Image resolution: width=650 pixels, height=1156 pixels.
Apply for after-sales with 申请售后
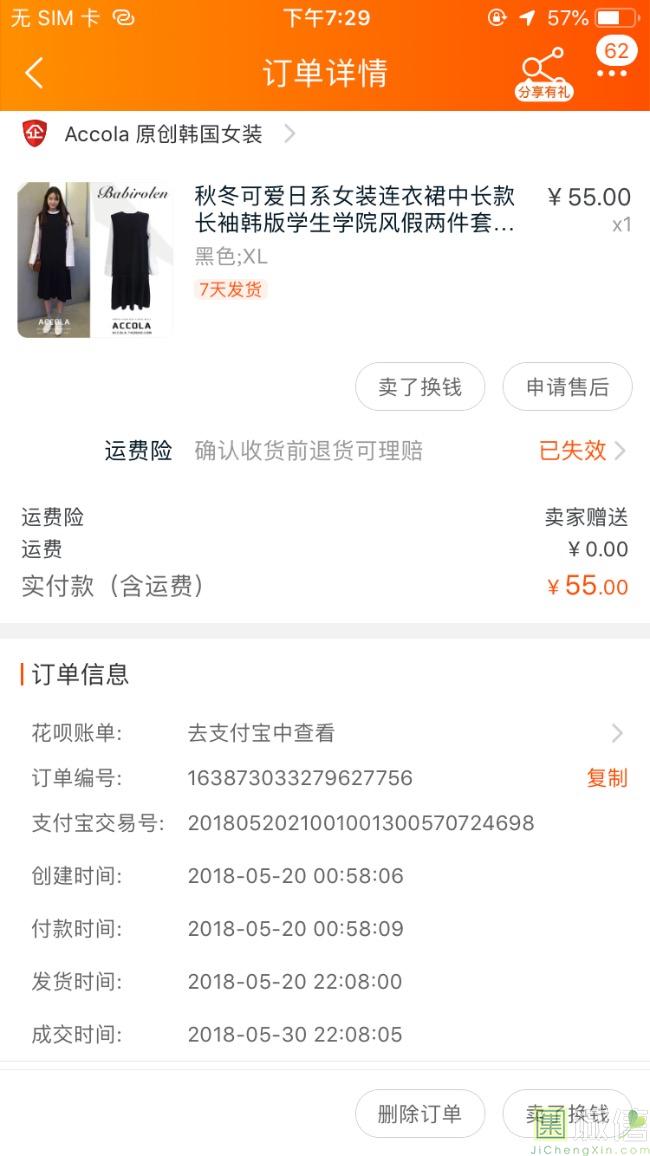[567, 387]
